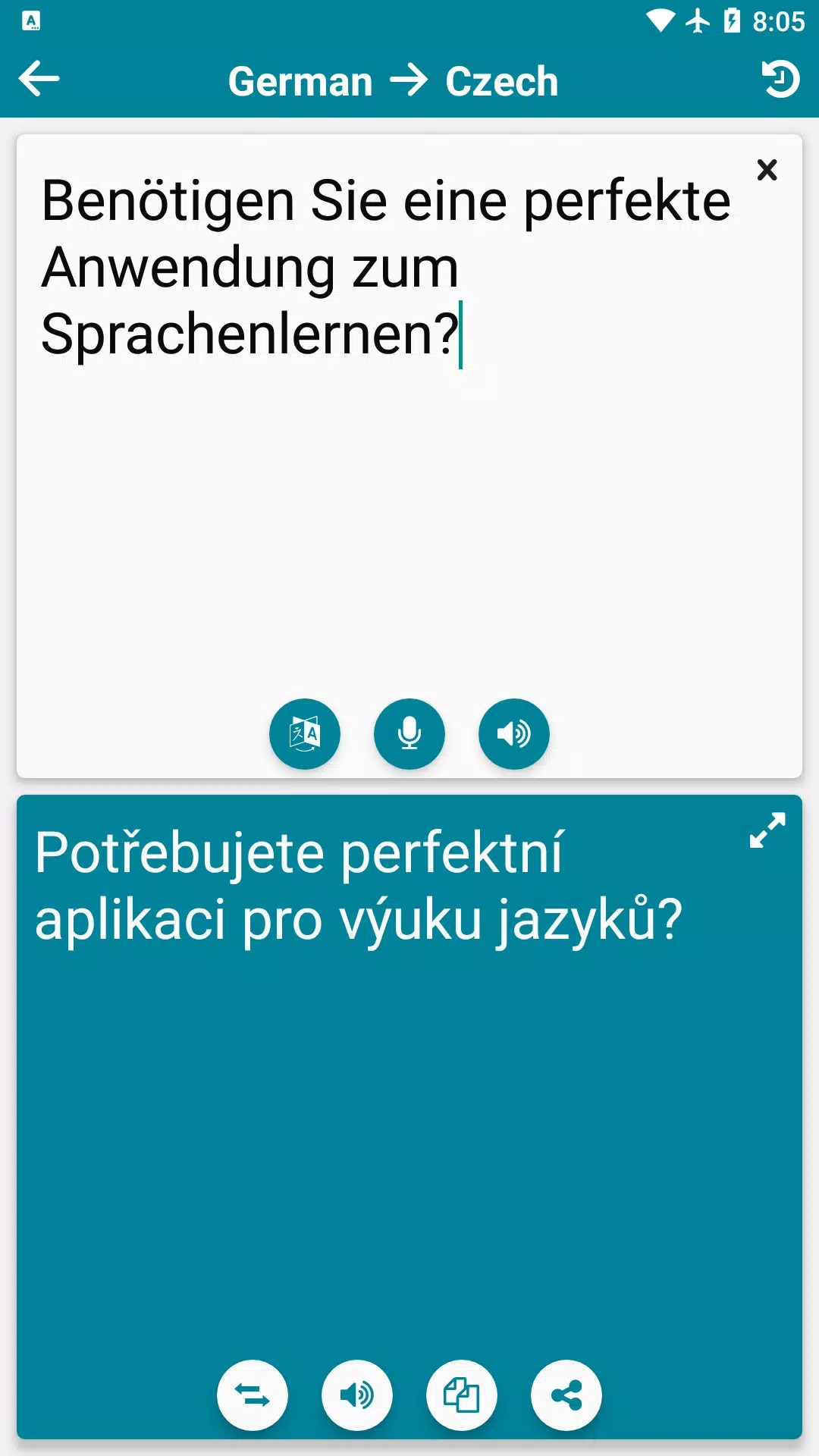Listen to the German source text

coord(514,734)
